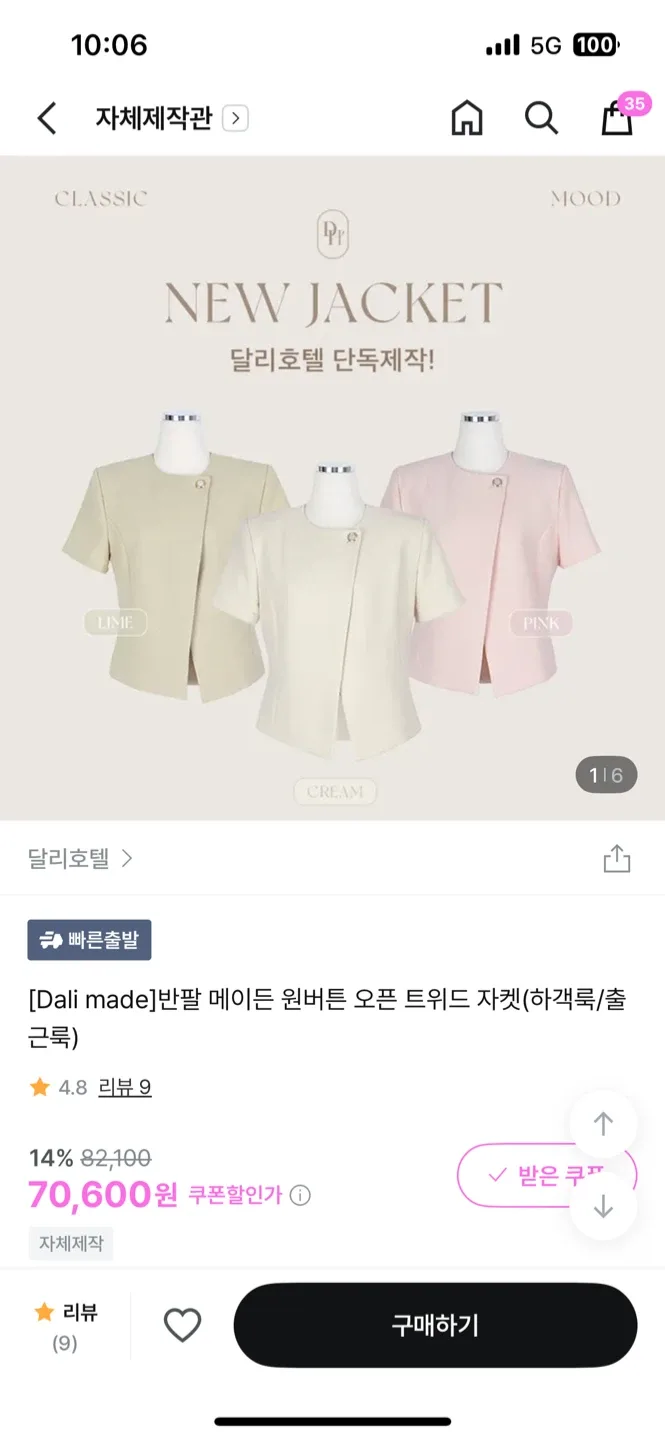
Task: Open the 달리호텔 store page
Action: [x=80, y=858]
